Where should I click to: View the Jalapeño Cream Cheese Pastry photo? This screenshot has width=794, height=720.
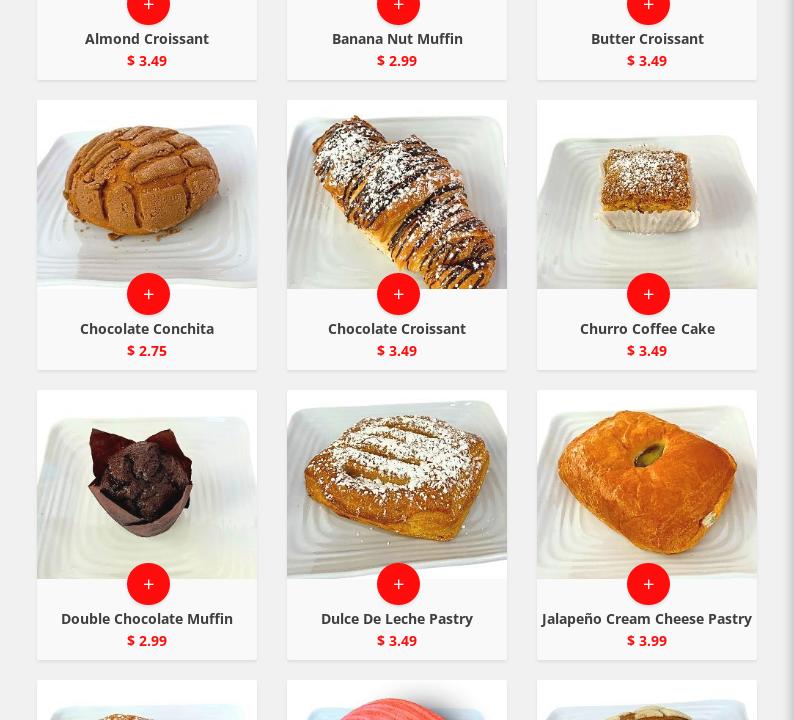[x=647, y=480]
